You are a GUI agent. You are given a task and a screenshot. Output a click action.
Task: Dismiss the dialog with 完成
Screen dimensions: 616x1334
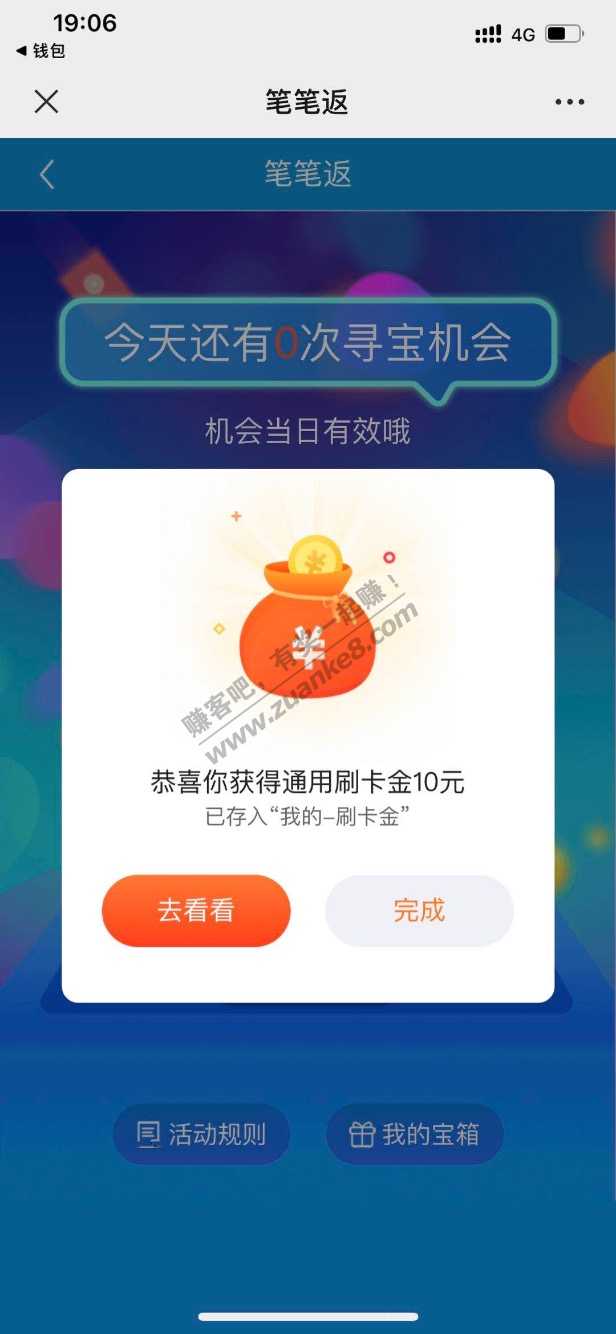coord(419,911)
